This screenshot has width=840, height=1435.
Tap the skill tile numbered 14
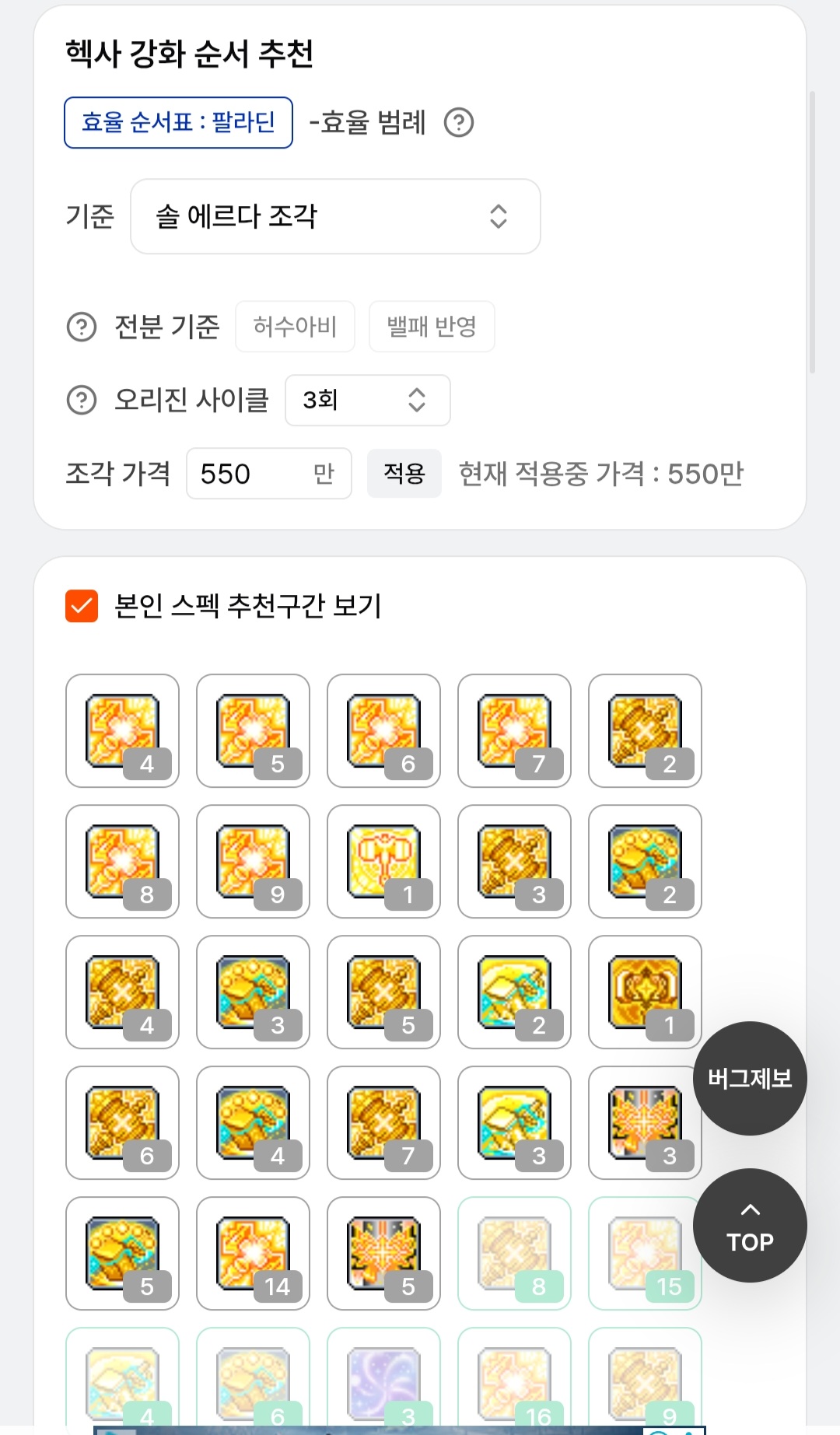pyautogui.click(x=253, y=1253)
